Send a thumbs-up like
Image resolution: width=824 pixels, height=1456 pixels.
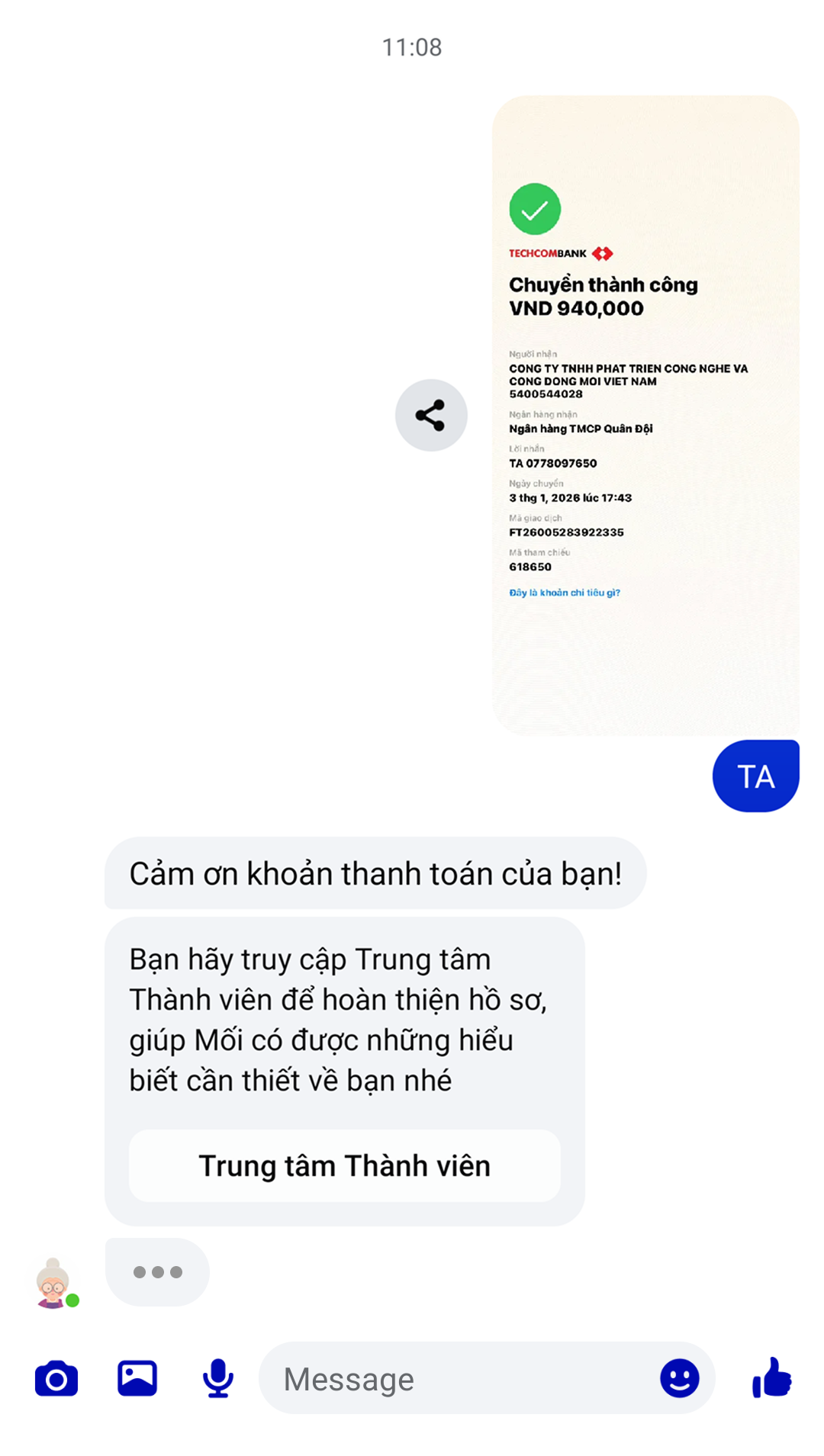[772, 1377]
